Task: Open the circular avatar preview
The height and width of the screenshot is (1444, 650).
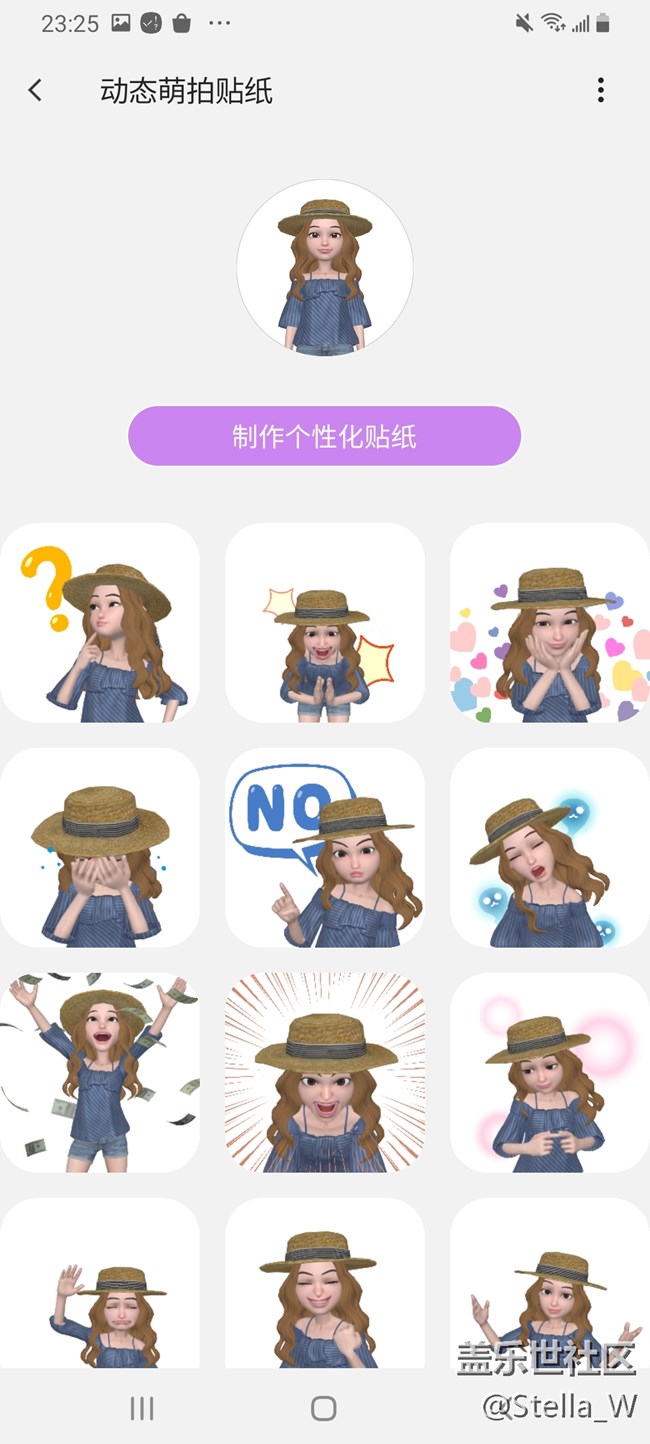Action: [325, 268]
